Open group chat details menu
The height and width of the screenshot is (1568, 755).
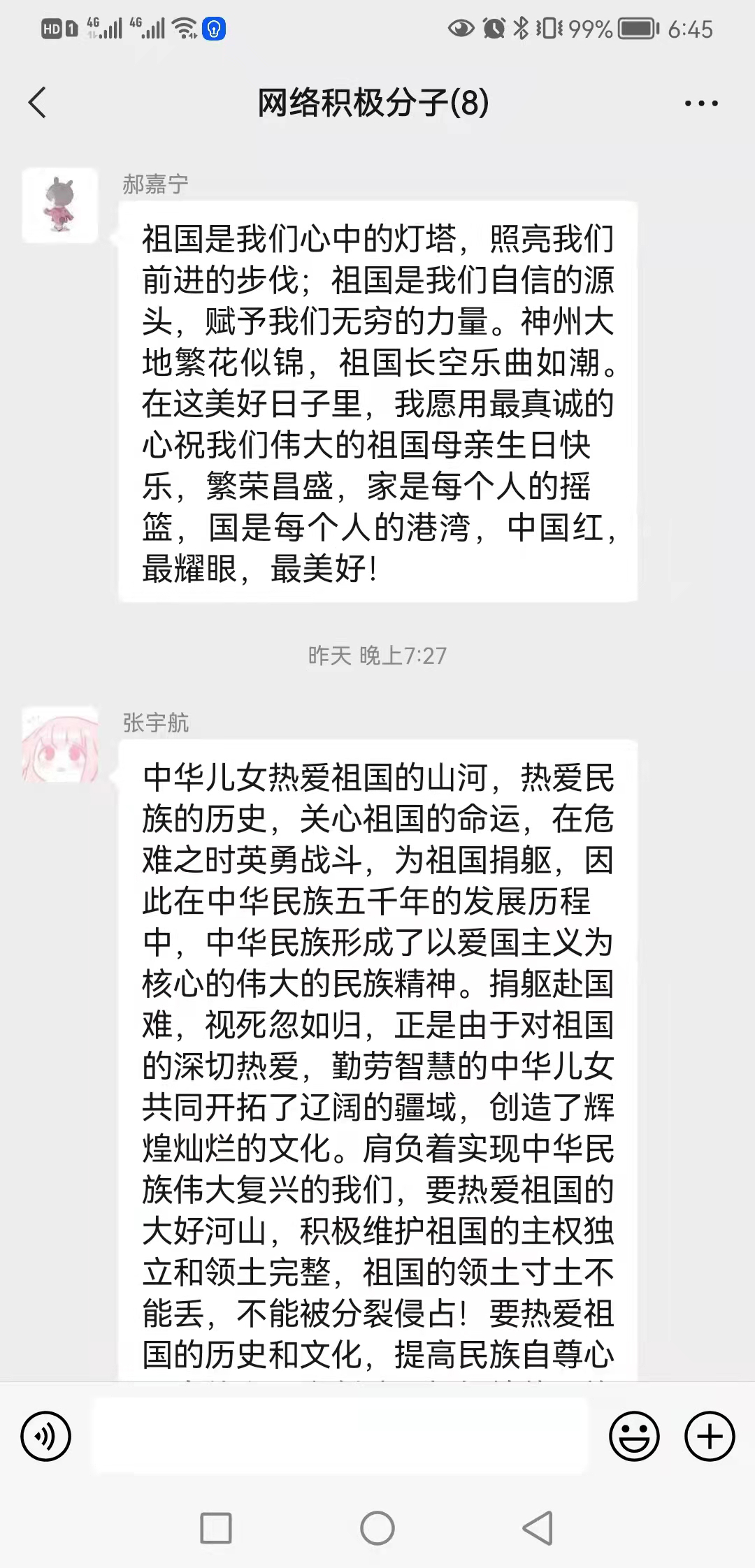pyautogui.click(x=700, y=103)
